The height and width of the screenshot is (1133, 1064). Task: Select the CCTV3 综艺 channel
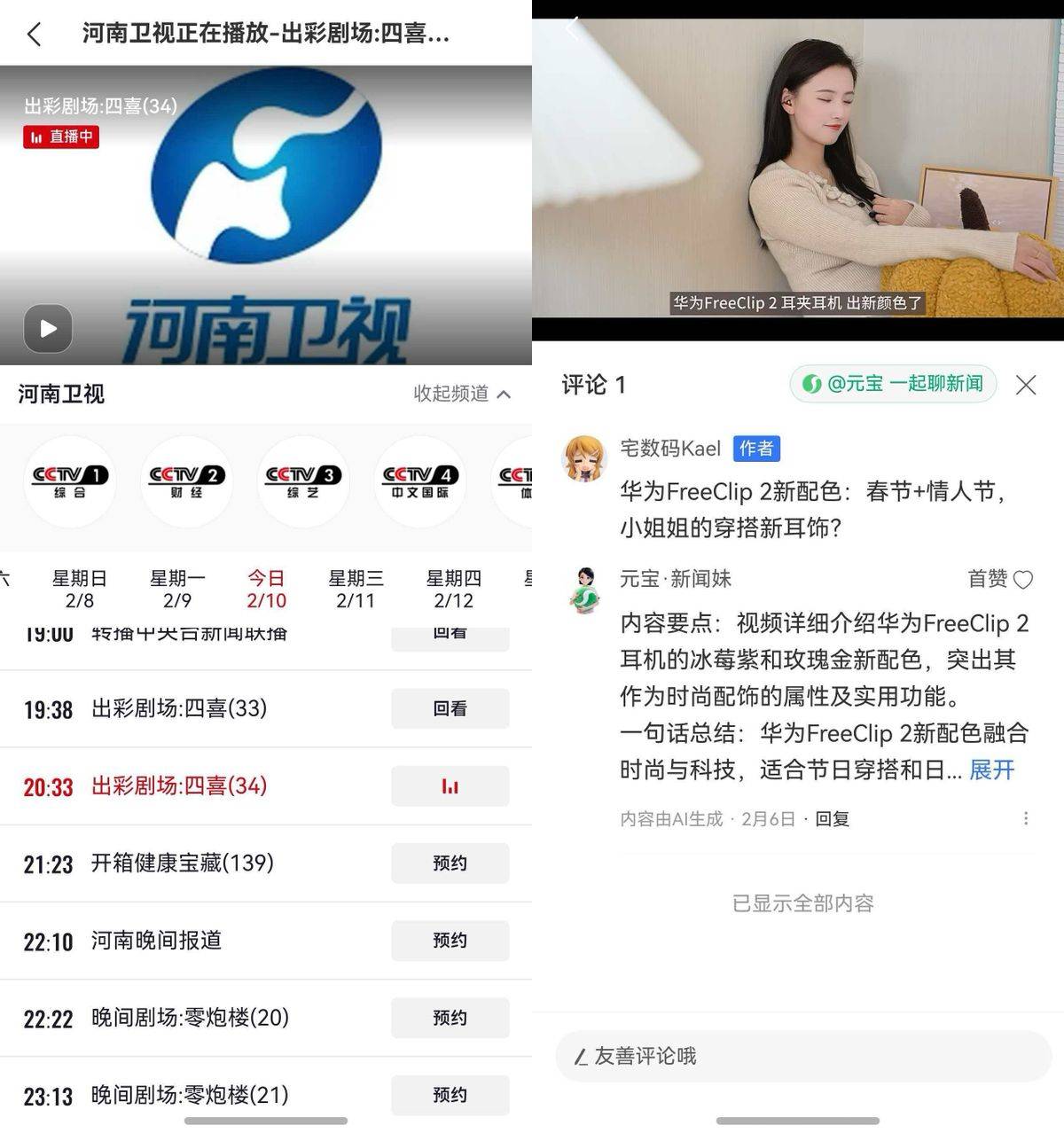303,482
